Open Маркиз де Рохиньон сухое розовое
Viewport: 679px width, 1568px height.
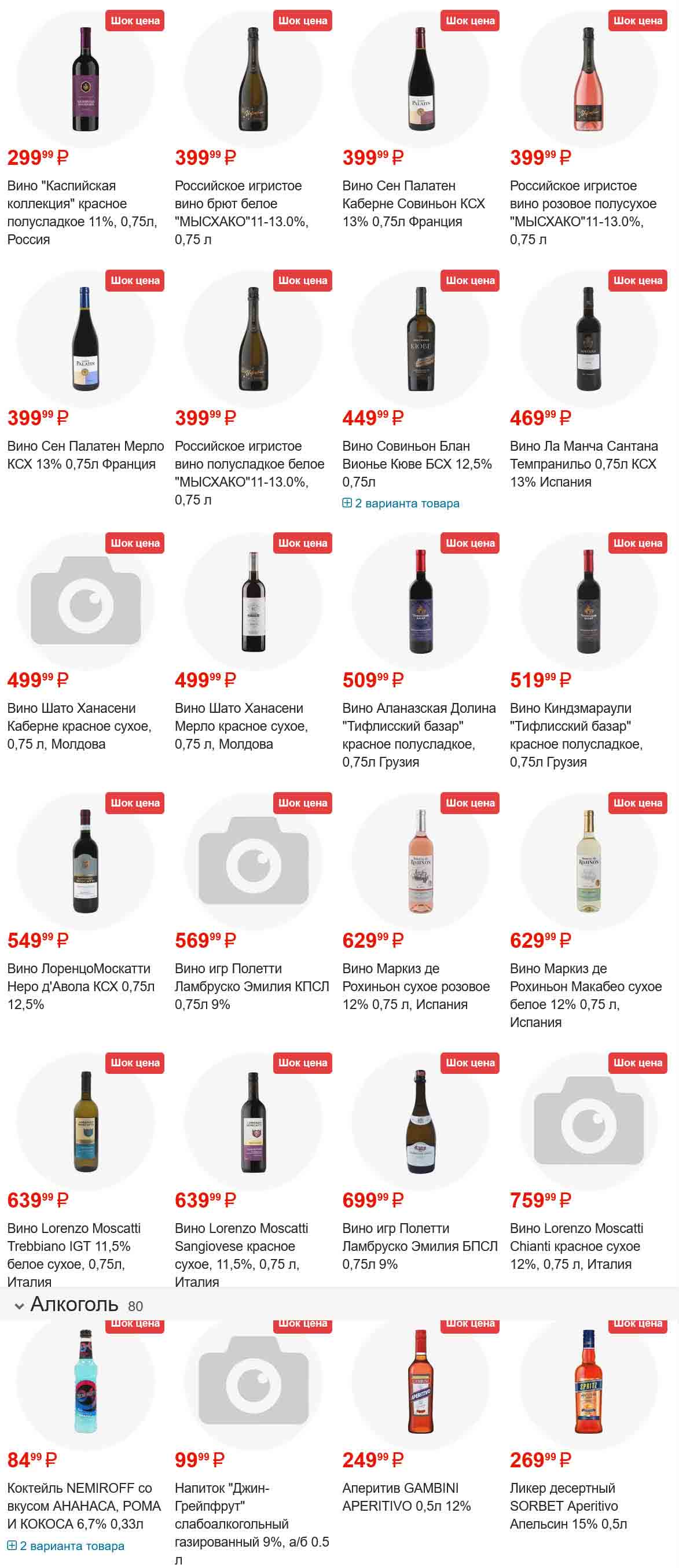click(420, 862)
